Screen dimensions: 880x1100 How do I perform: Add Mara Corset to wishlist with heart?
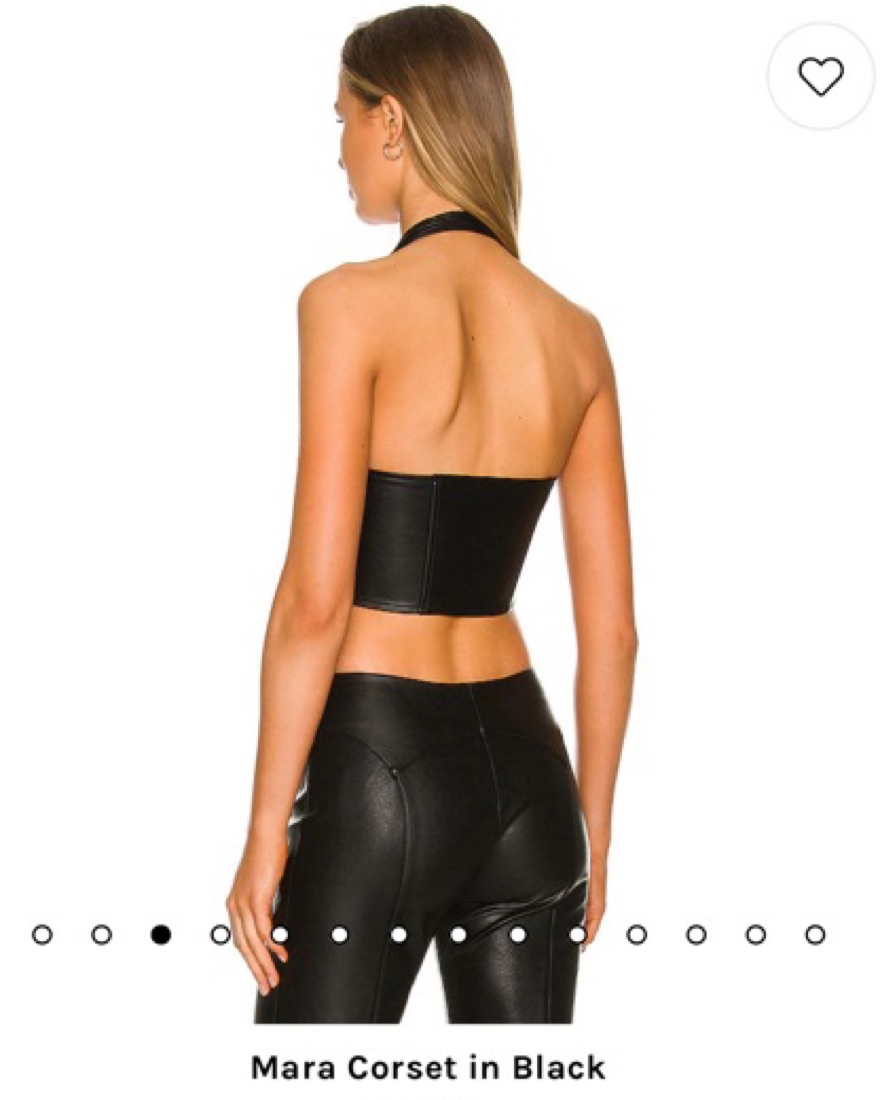[821, 77]
